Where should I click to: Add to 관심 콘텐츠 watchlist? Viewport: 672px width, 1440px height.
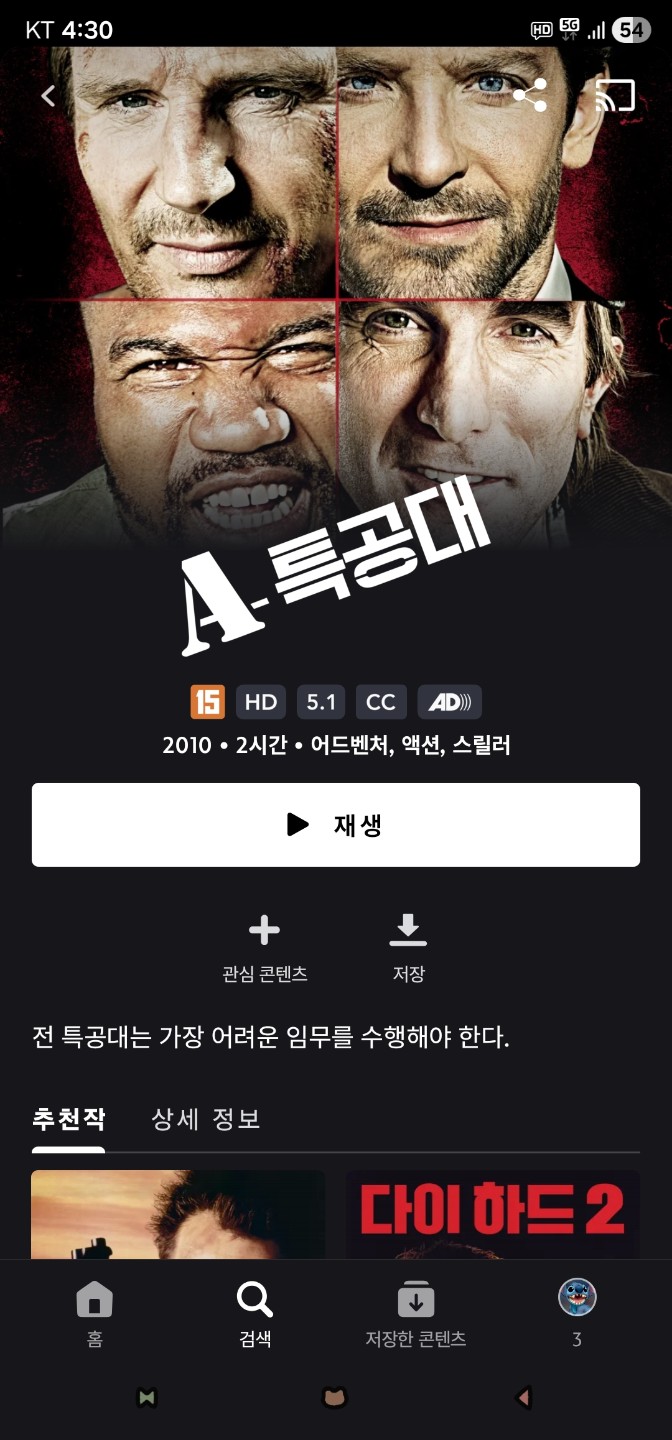[264, 949]
